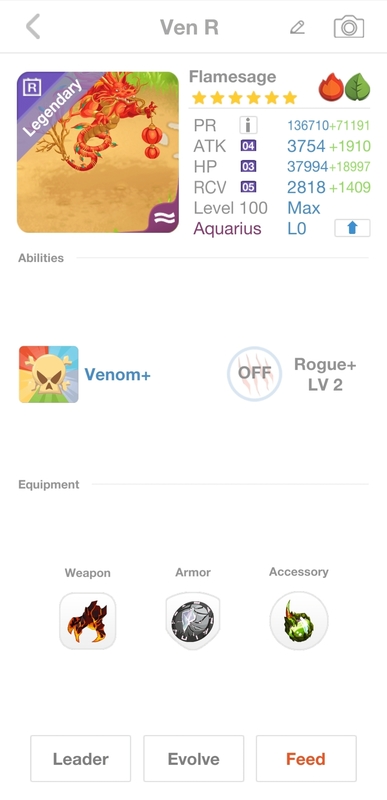This screenshot has width=387, height=800.
Task: Set as Leader
Action: (81, 759)
